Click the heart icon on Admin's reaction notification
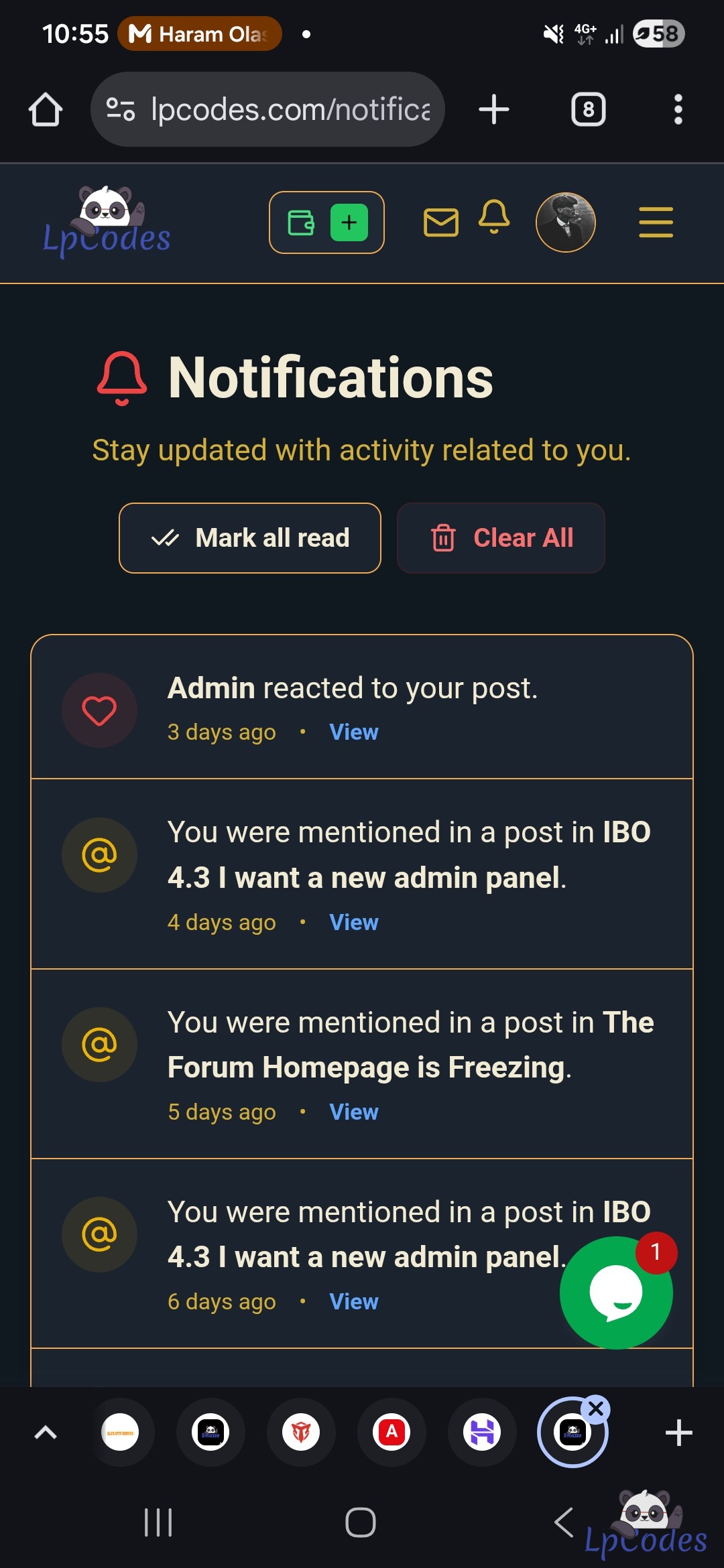Screen dimensions: 724x1568 pyautogui.click(x=99, y=710)
